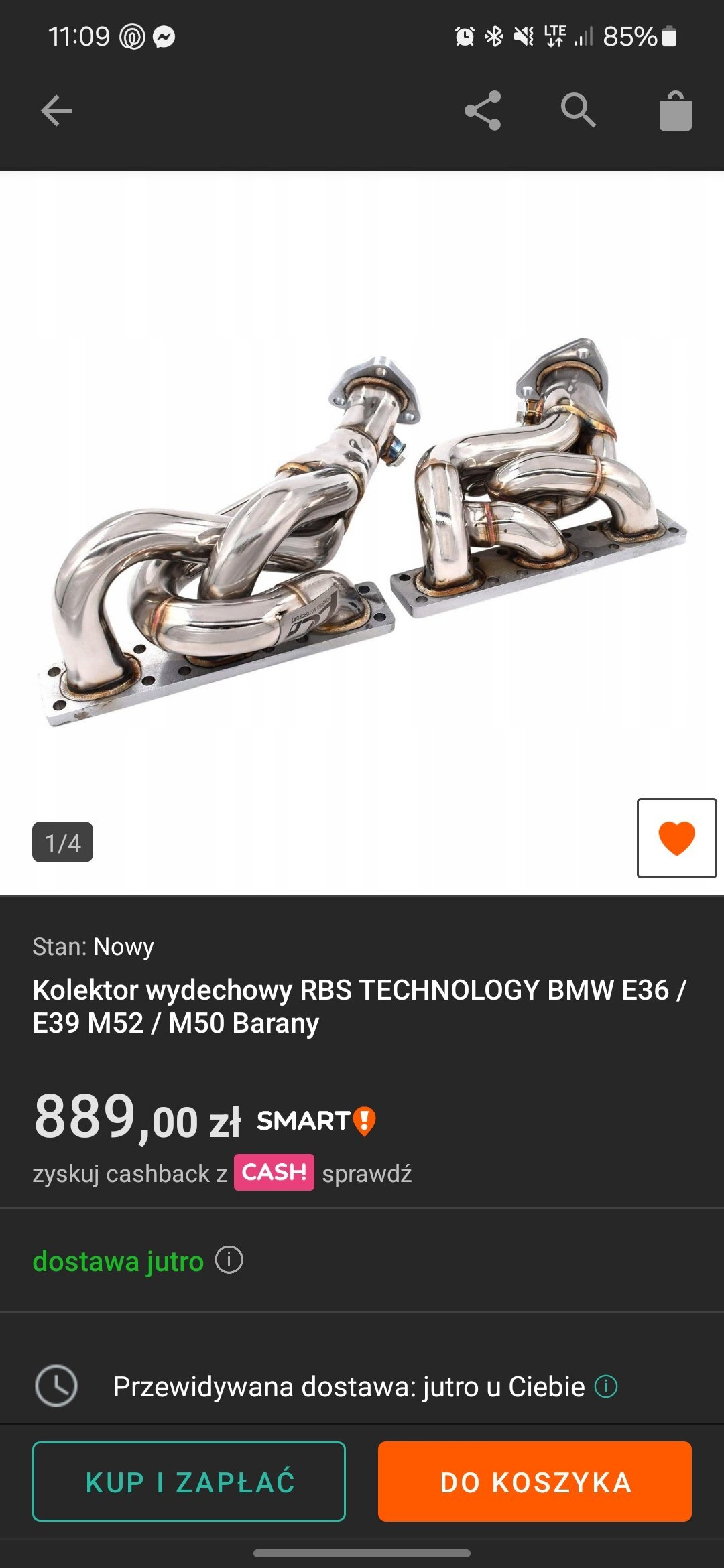Tap 'sprawdź' for cashback details

click(367, 1174)
